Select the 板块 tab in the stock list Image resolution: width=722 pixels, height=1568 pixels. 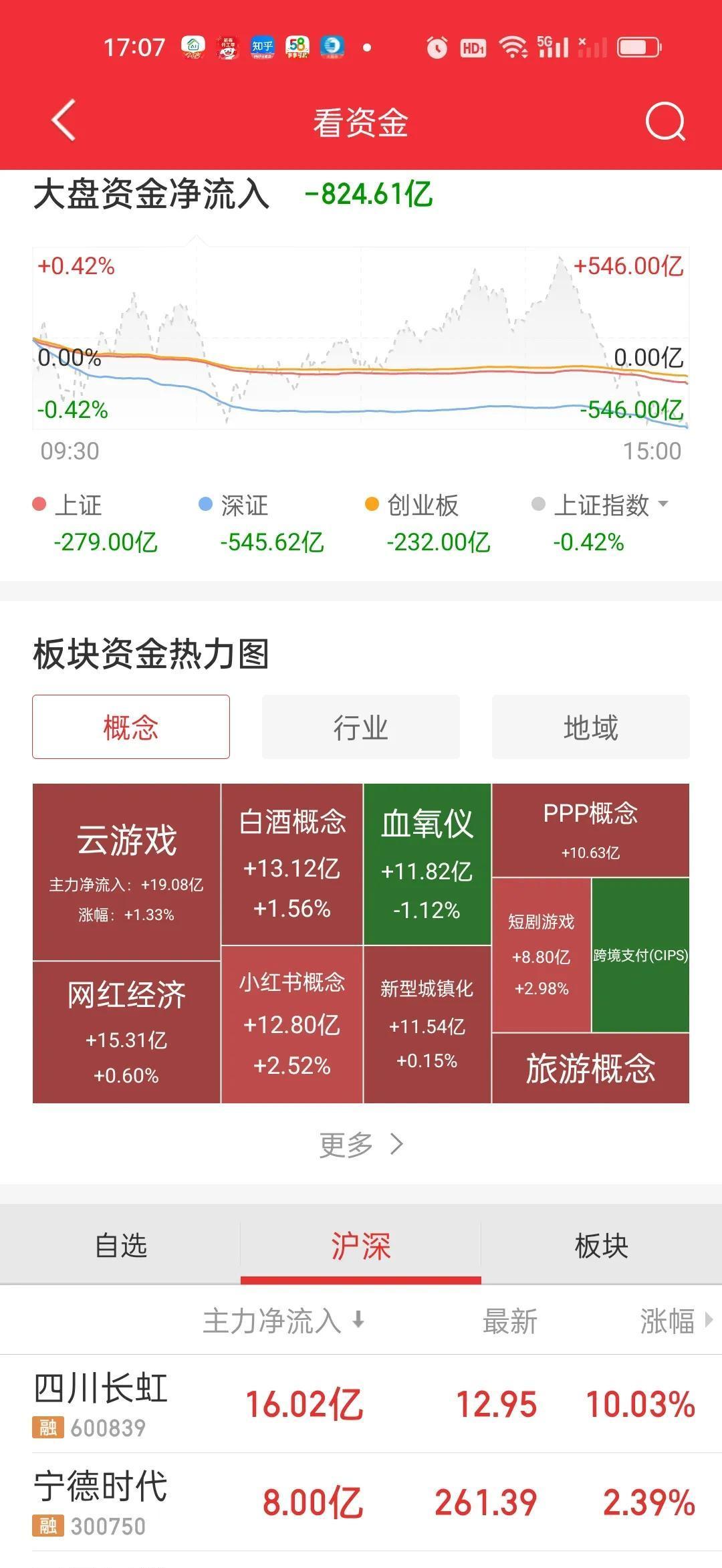(x=601, y=1245)
